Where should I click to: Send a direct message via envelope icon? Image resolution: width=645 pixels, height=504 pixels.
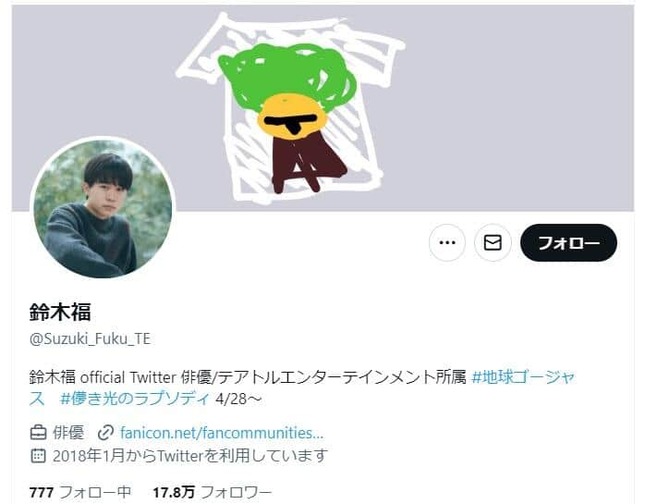tap(493, 243)
